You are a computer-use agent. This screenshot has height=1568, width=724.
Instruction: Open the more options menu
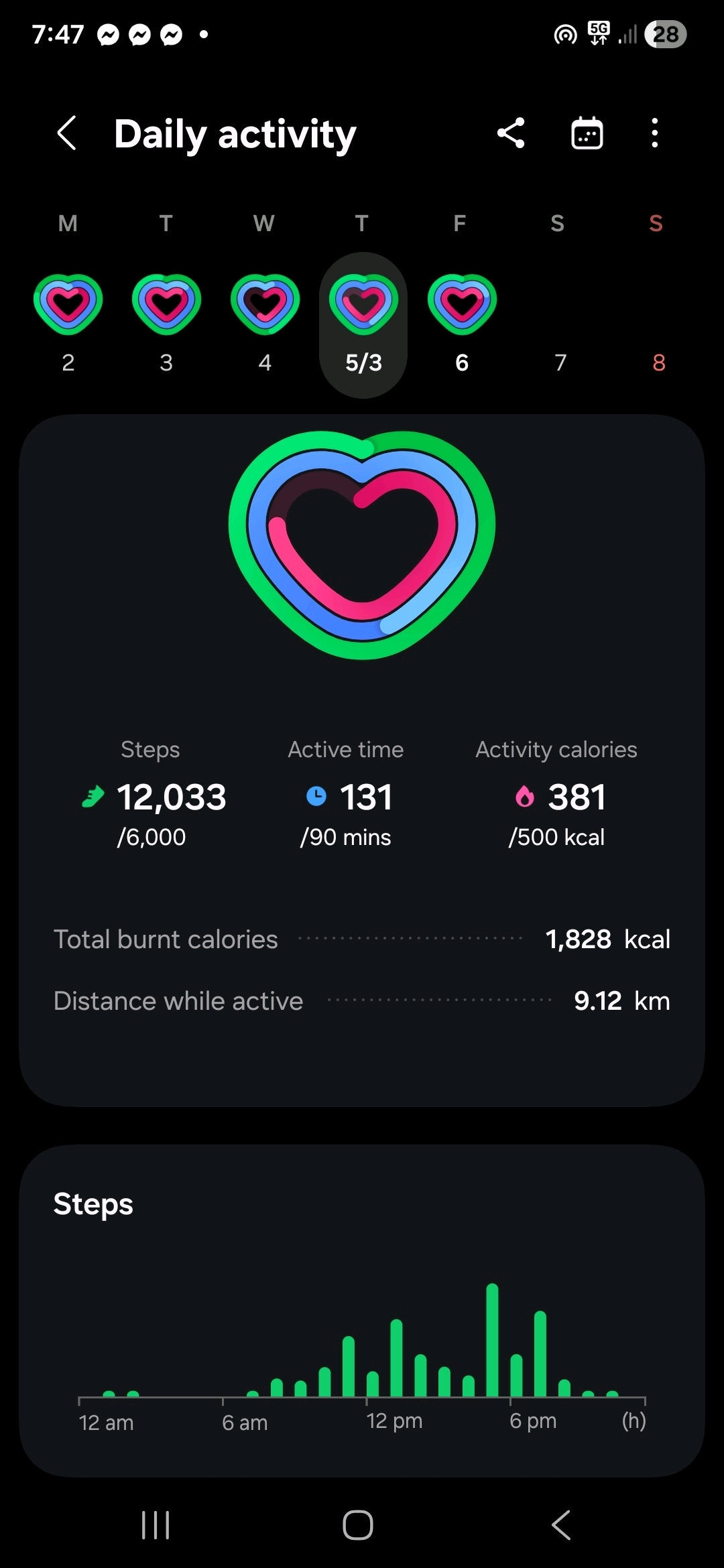655,133
